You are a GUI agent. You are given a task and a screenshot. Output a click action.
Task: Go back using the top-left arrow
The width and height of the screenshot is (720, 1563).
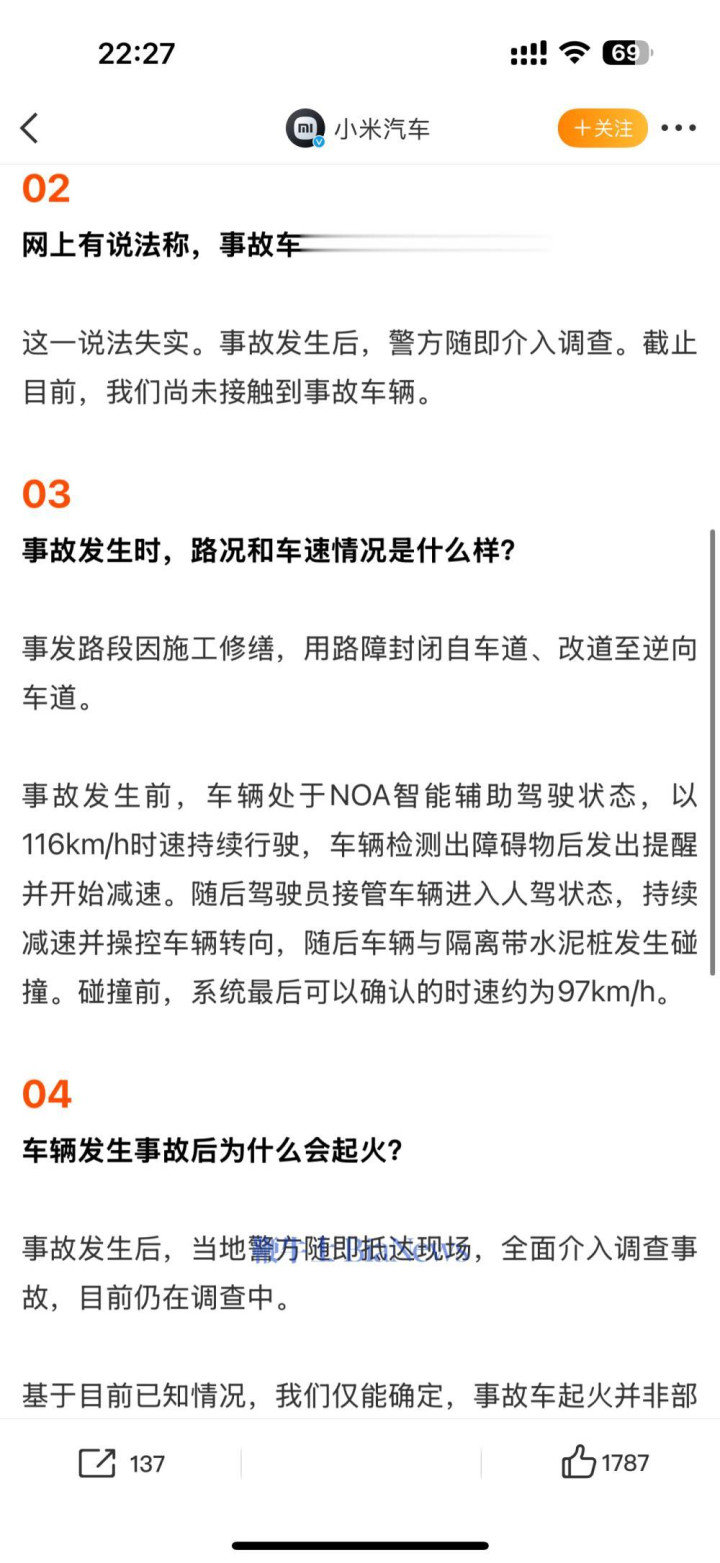coord(29,128)
